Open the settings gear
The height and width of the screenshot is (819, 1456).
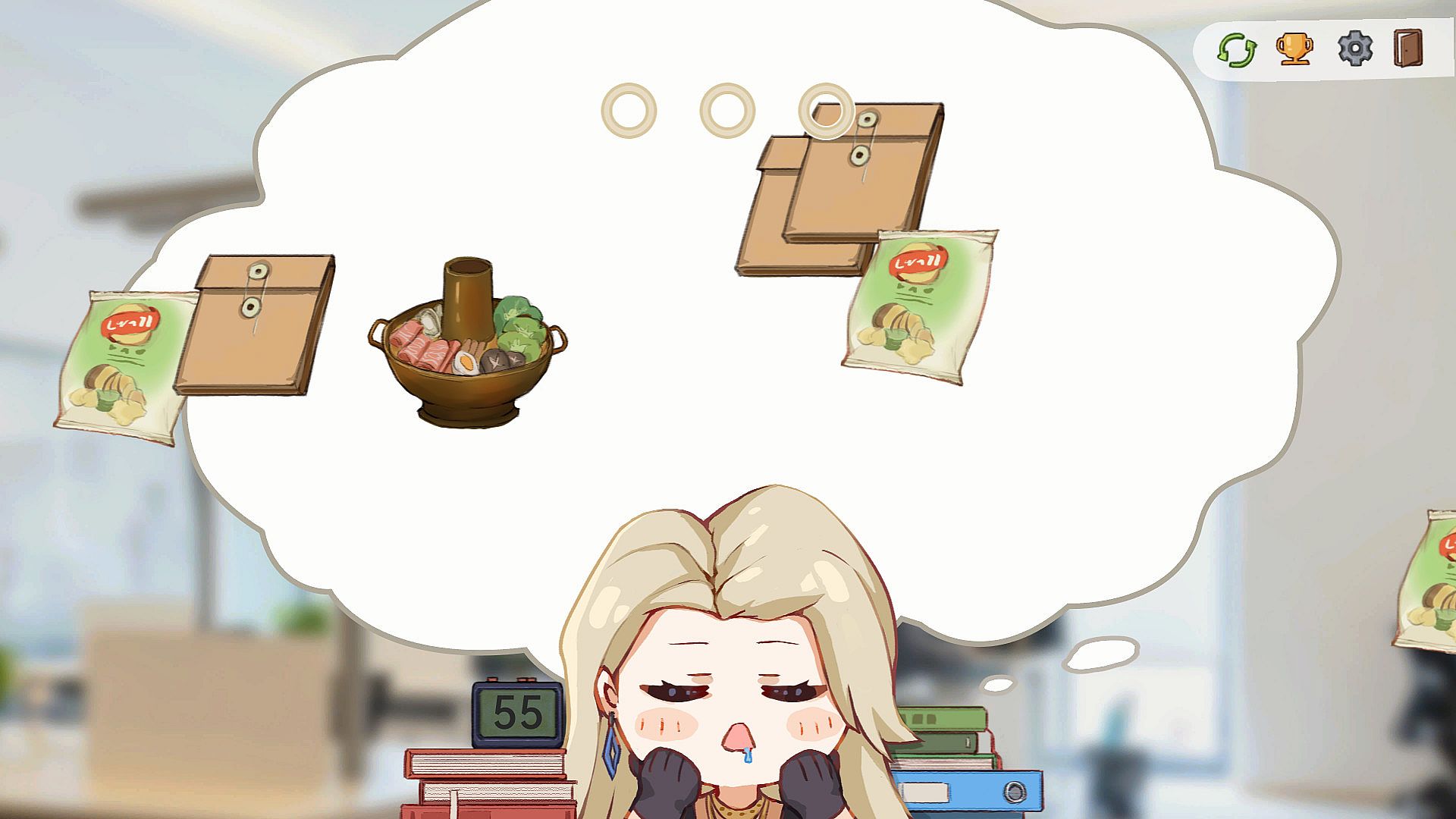point(1354,49)
